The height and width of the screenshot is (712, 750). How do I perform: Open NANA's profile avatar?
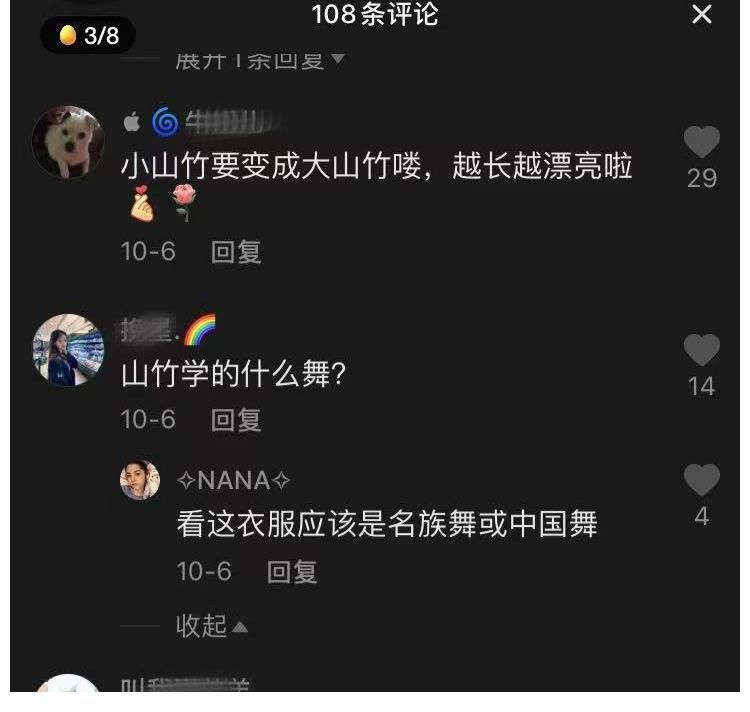pyautogui.click(x=140, y=481)
